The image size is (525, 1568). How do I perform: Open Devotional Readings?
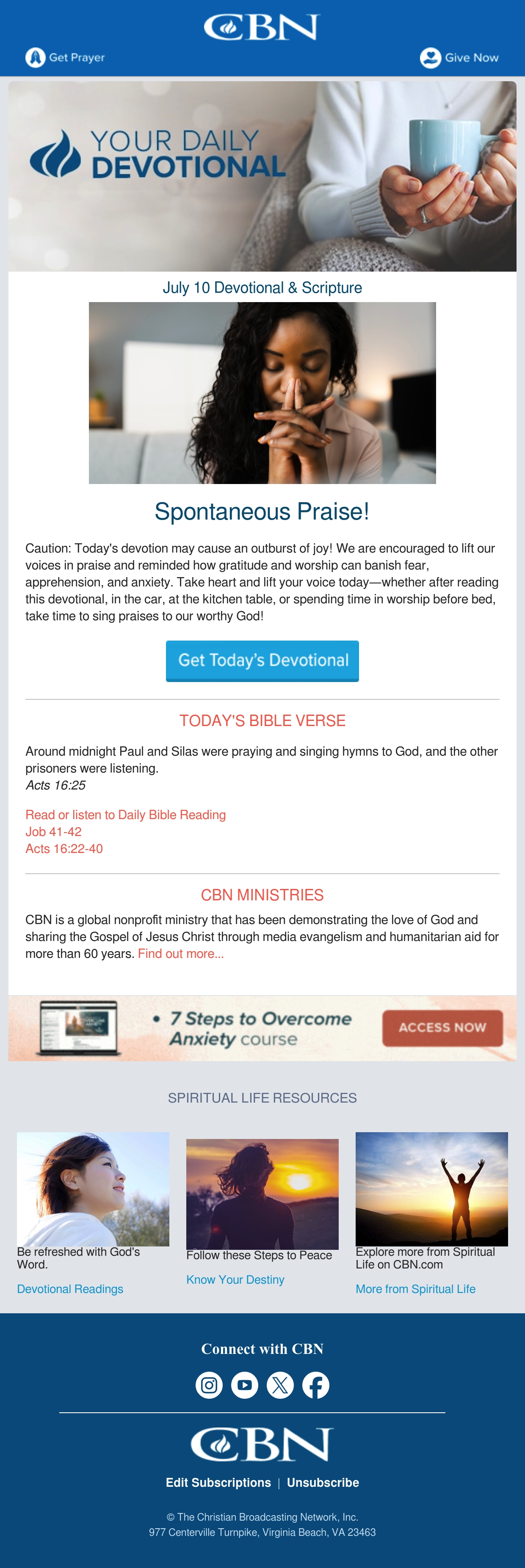[70, 1289]
